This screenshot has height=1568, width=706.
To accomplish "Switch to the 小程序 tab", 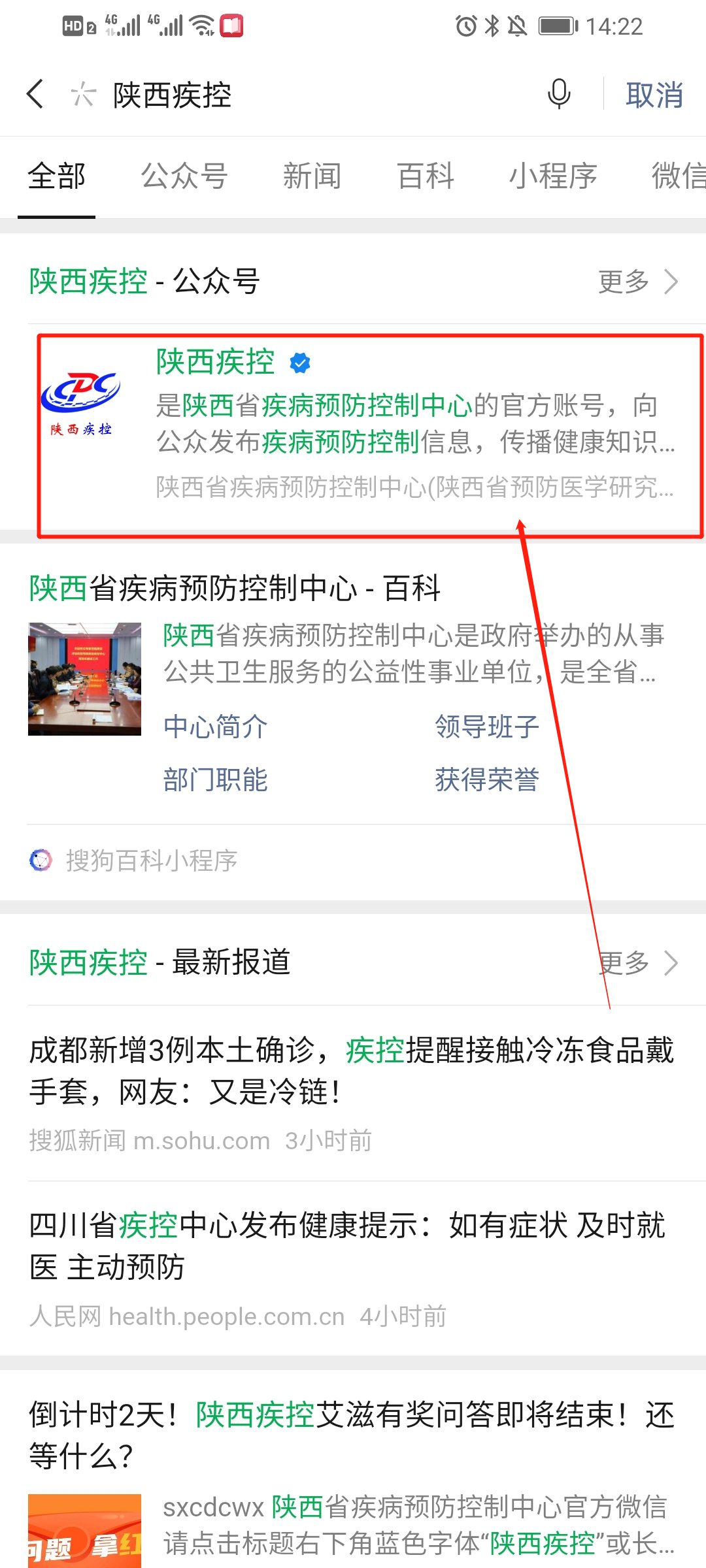I will [x=553, y=176].
